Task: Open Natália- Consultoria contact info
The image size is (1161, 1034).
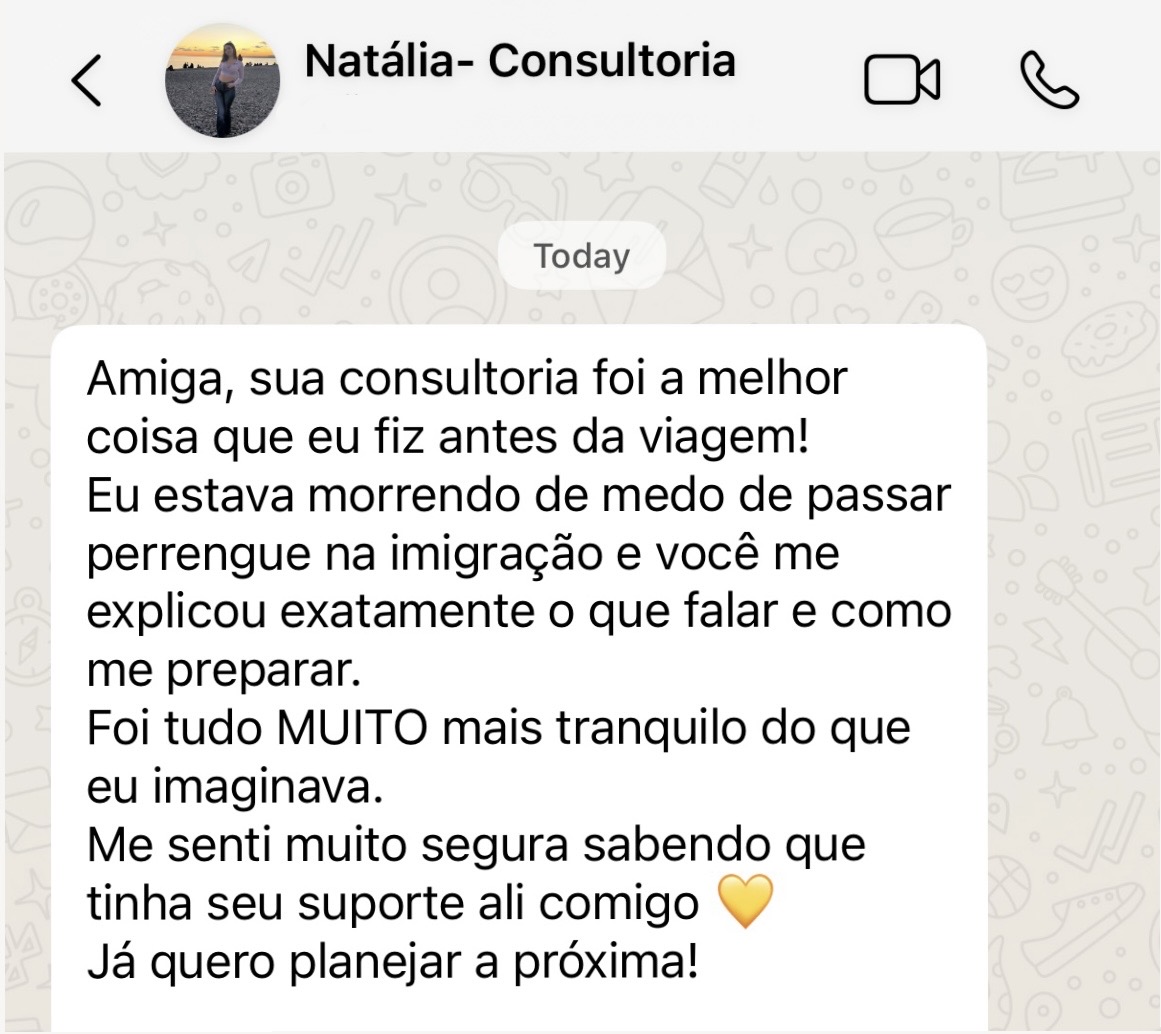Action: (519, 62)
